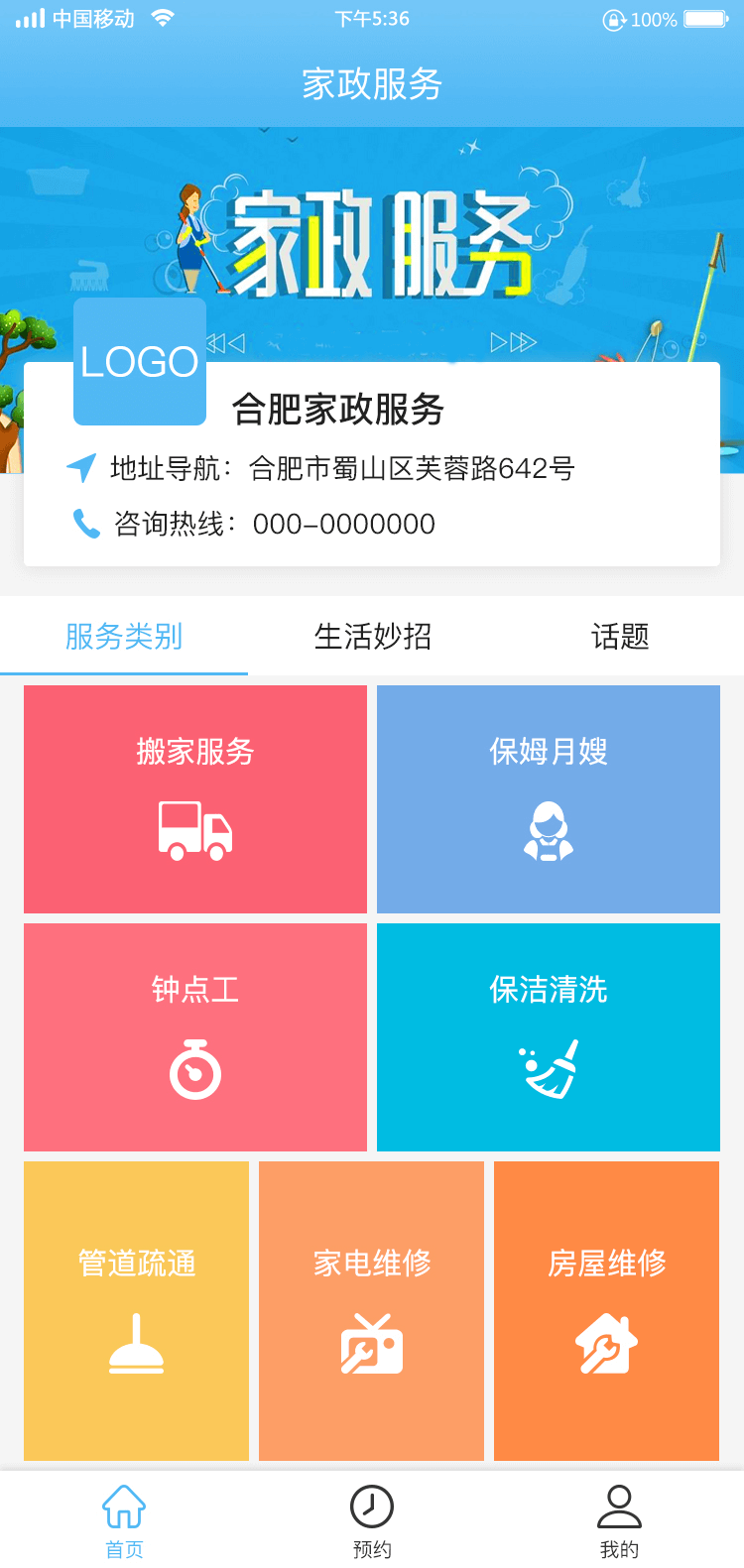The image size is (744, 1568).
Task: Open the 预约 clock icon in bottom bar
Action: pyautogui.click(x=371, y=1506)
